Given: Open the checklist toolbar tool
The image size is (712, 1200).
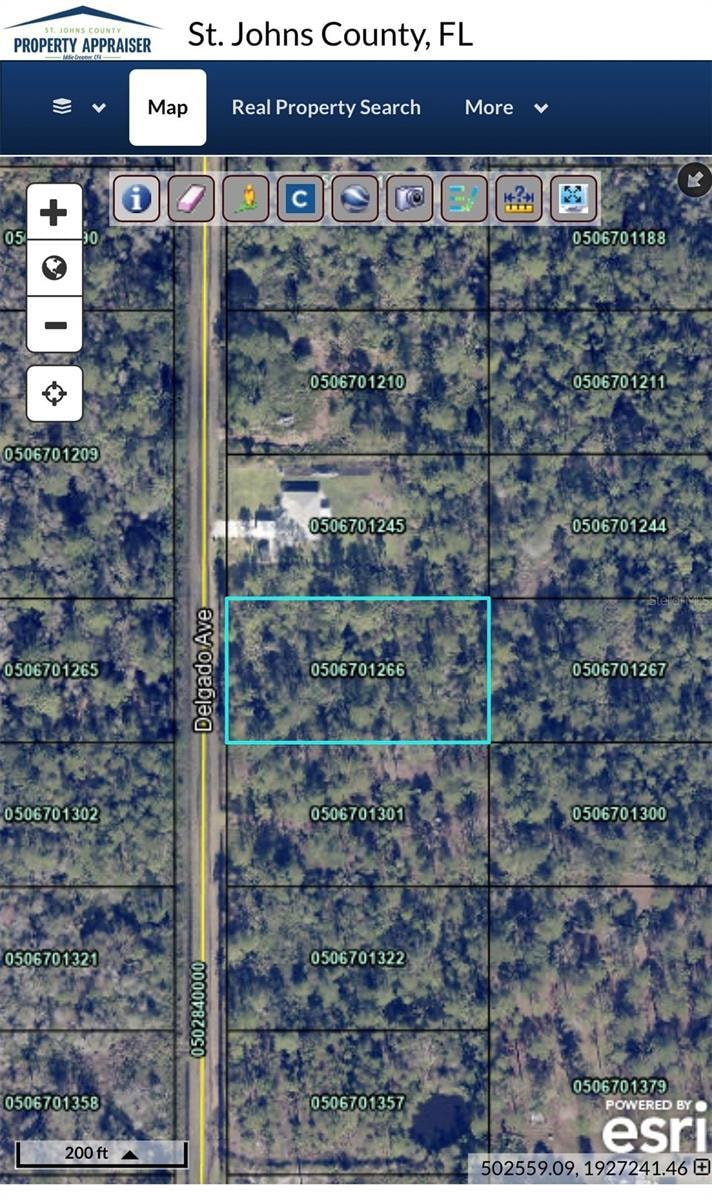Looking at the screenshot, I should point(464,198).
